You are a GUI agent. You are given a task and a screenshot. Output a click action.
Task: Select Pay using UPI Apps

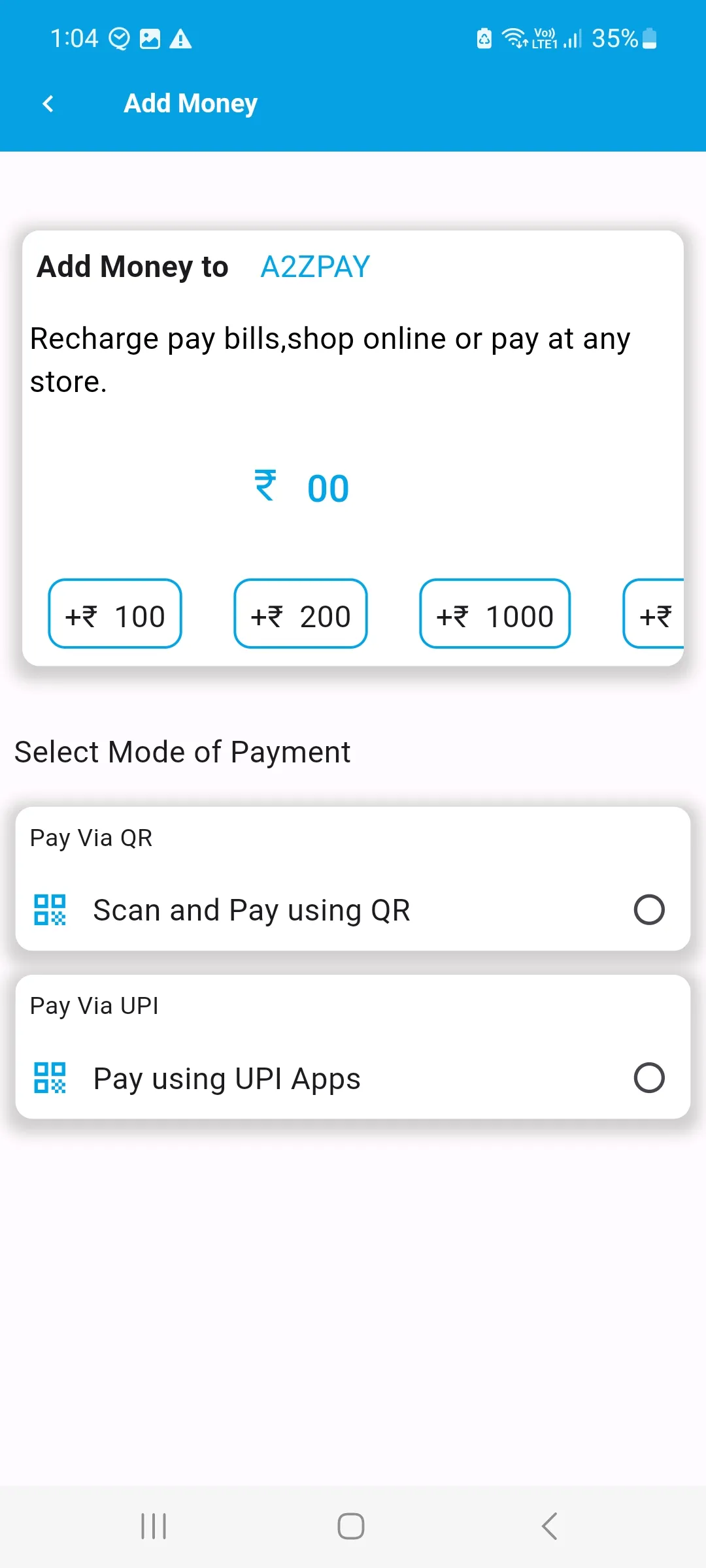tap(648, 1077)
